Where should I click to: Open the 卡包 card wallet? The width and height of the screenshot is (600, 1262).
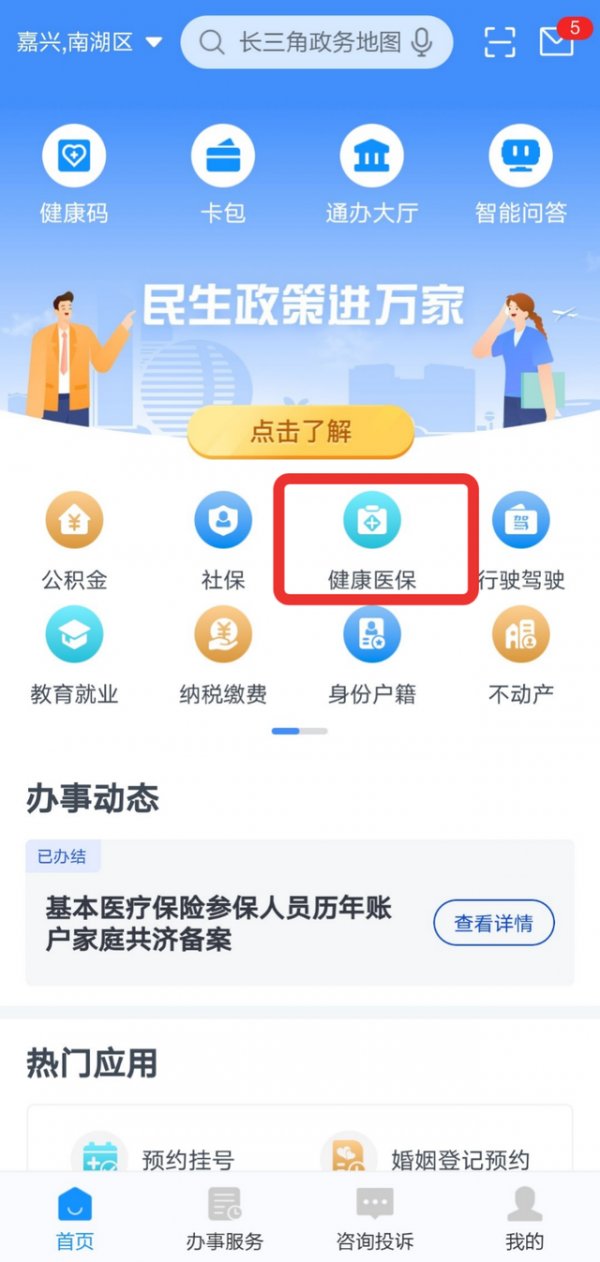point(222,174)
